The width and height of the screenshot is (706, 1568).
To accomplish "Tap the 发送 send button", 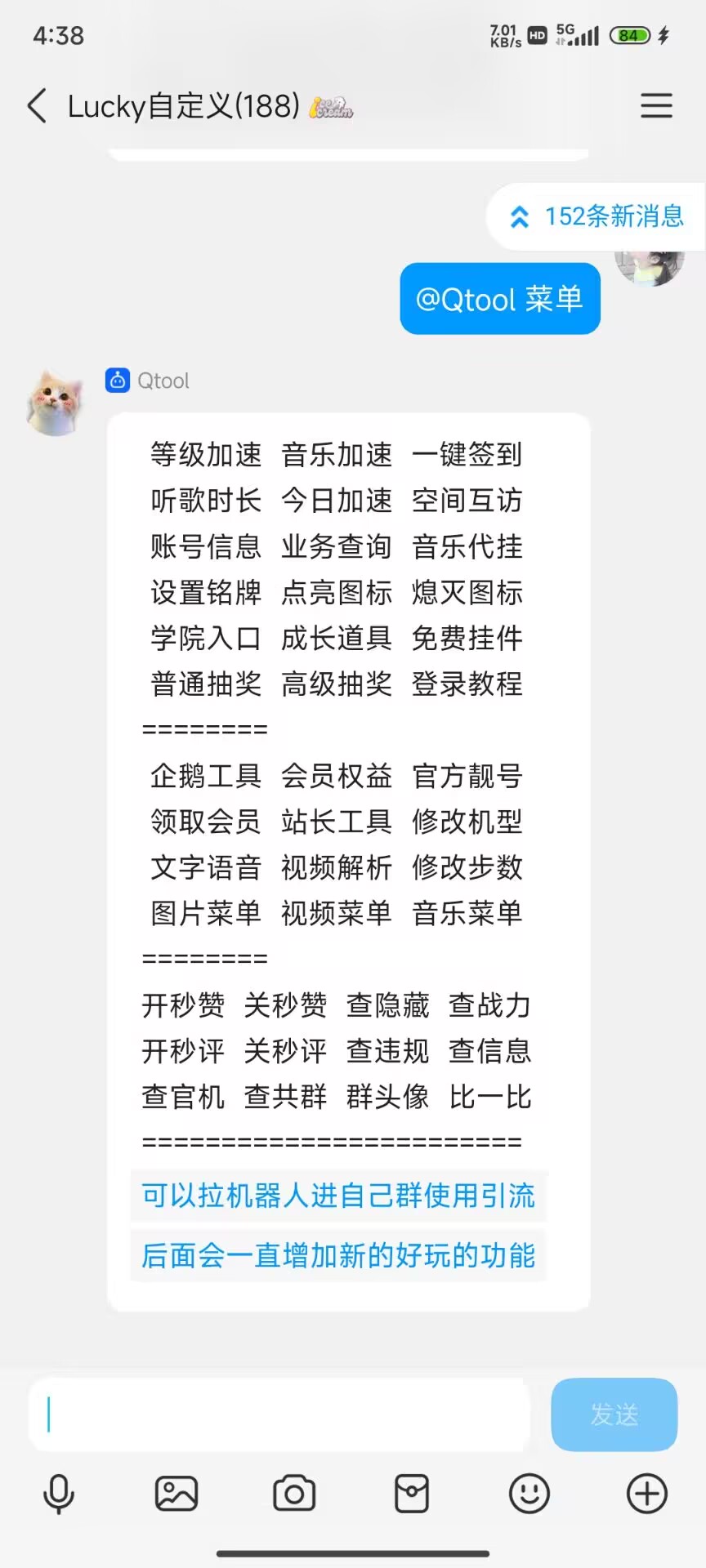I will (x=614, y=1414).
